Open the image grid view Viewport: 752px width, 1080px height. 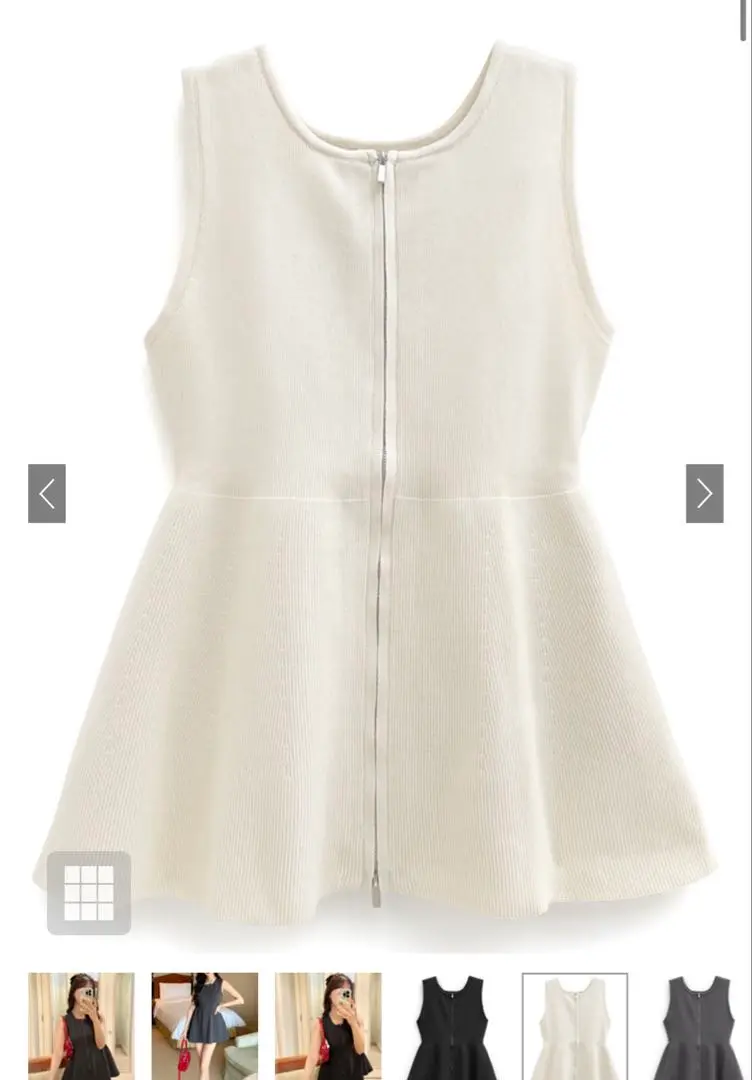[89, 892]
